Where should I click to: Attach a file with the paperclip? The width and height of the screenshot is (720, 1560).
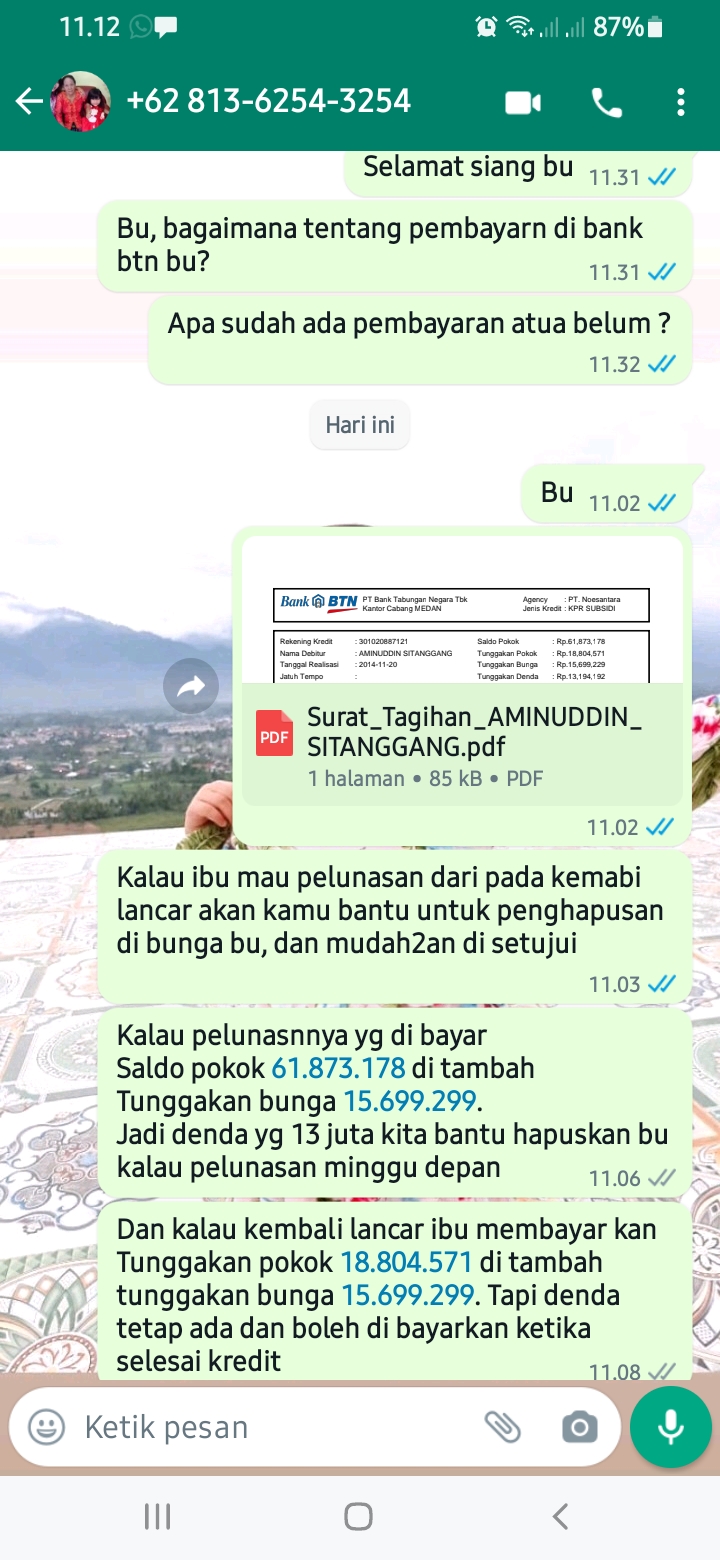[503, 1427]
